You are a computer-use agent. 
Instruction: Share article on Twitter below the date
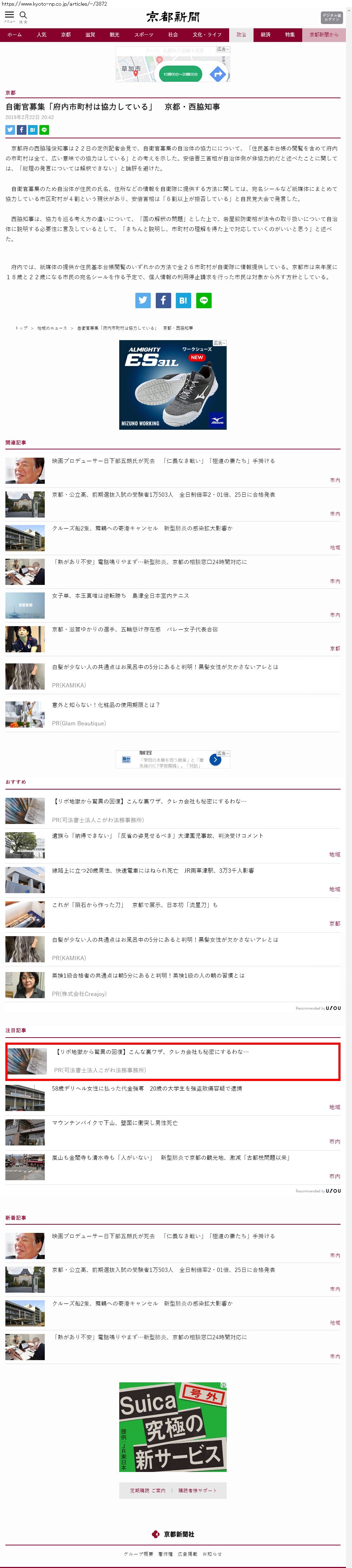(x=10, y=130)
